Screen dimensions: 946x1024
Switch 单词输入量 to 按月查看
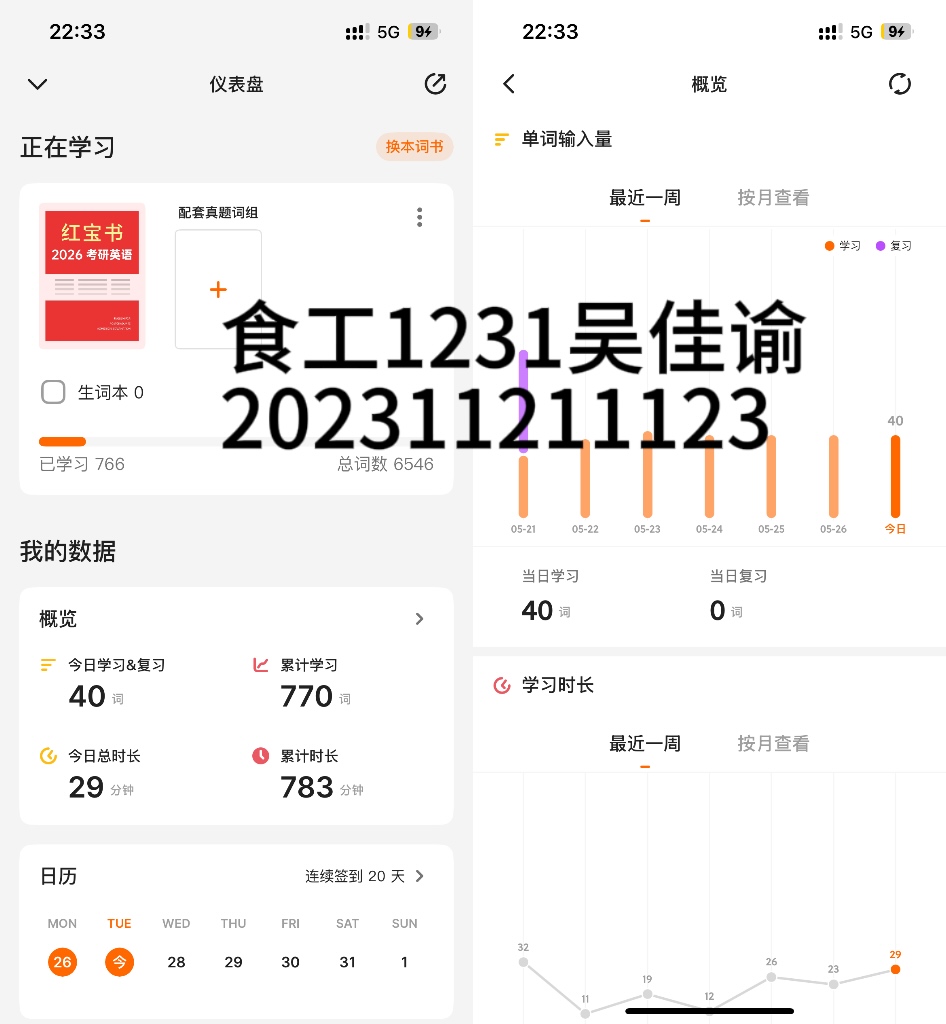(x=773, y=197)
